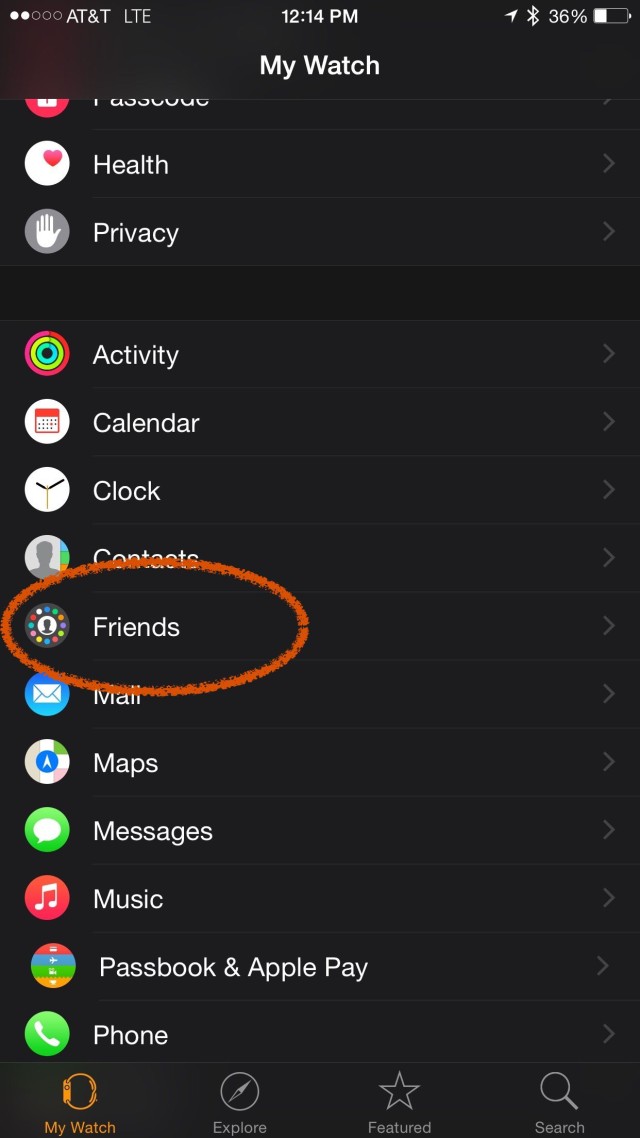Switch to the Explore tab
This screenshot has width=640, height=1138.
pos(240,1102)
